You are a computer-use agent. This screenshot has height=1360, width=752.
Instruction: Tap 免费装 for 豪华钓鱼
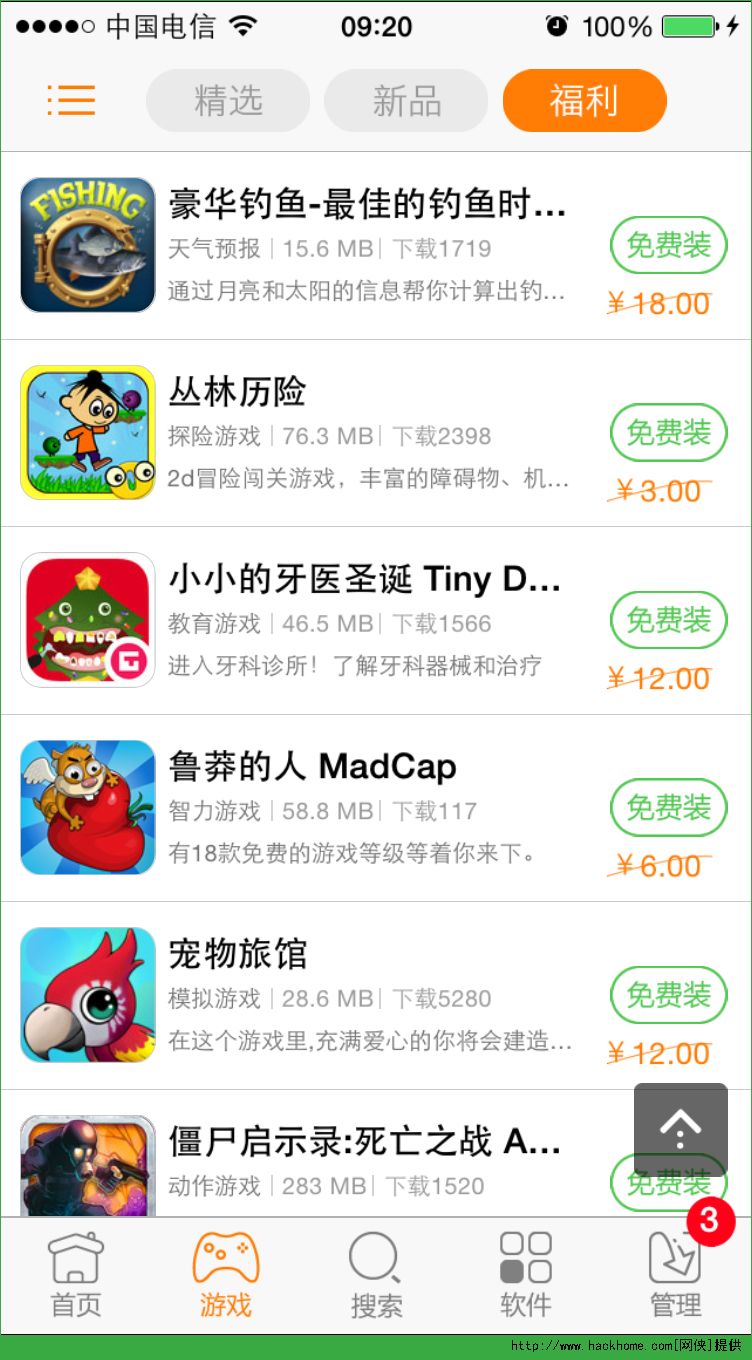pos(668,245)
